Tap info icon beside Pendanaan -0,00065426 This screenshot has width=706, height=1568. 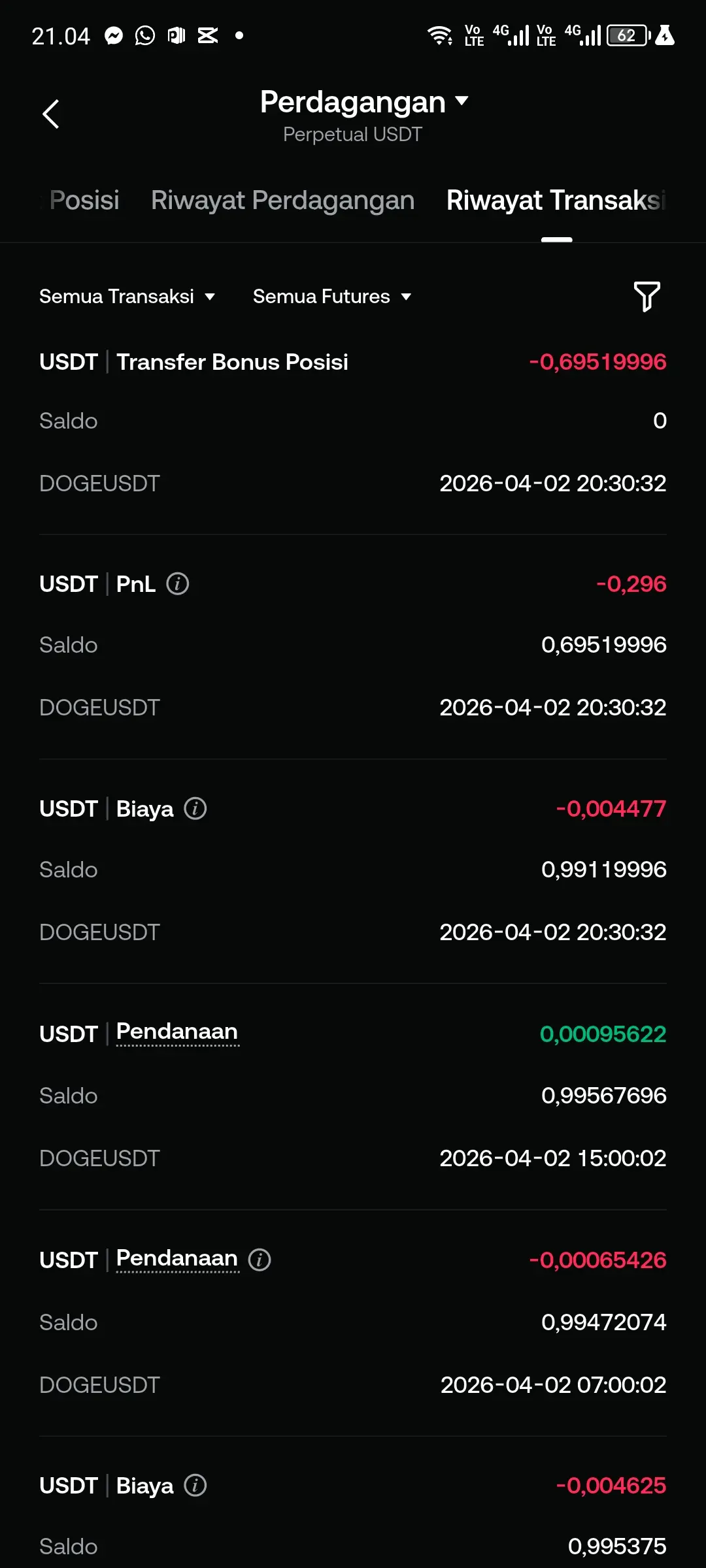click(260, 1260)
